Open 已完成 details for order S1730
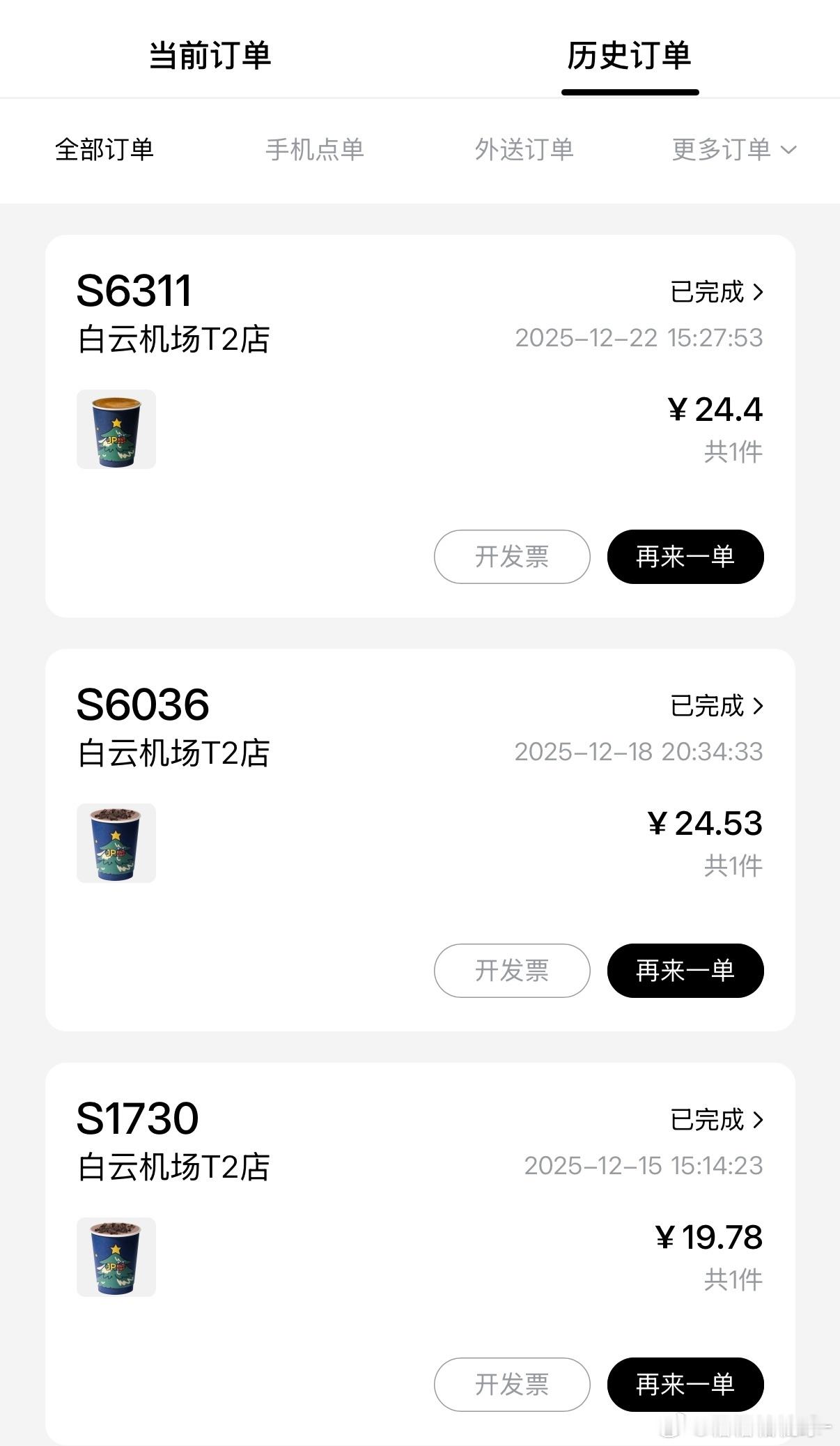This screenshot has height=1446, width=840. (x=717, y=1120)
